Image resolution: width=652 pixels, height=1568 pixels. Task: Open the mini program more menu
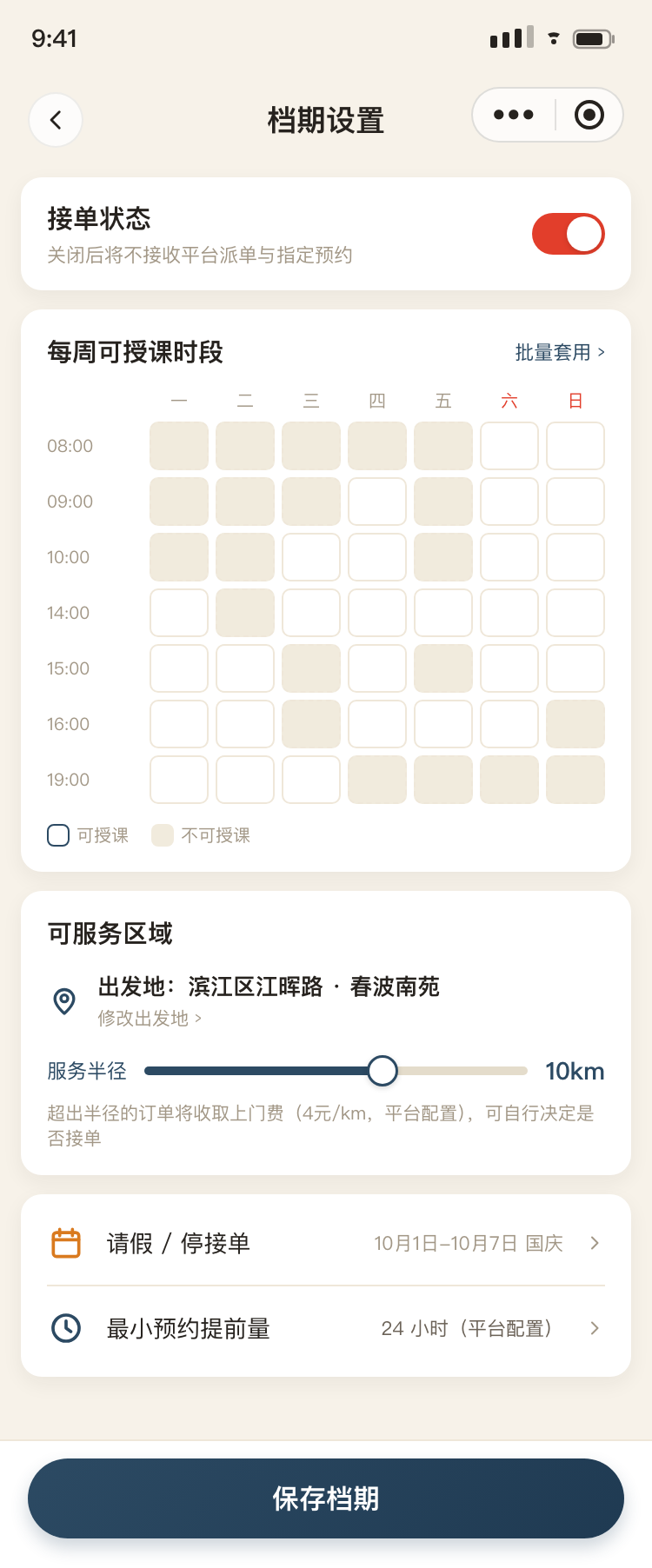tap(513, 115)
